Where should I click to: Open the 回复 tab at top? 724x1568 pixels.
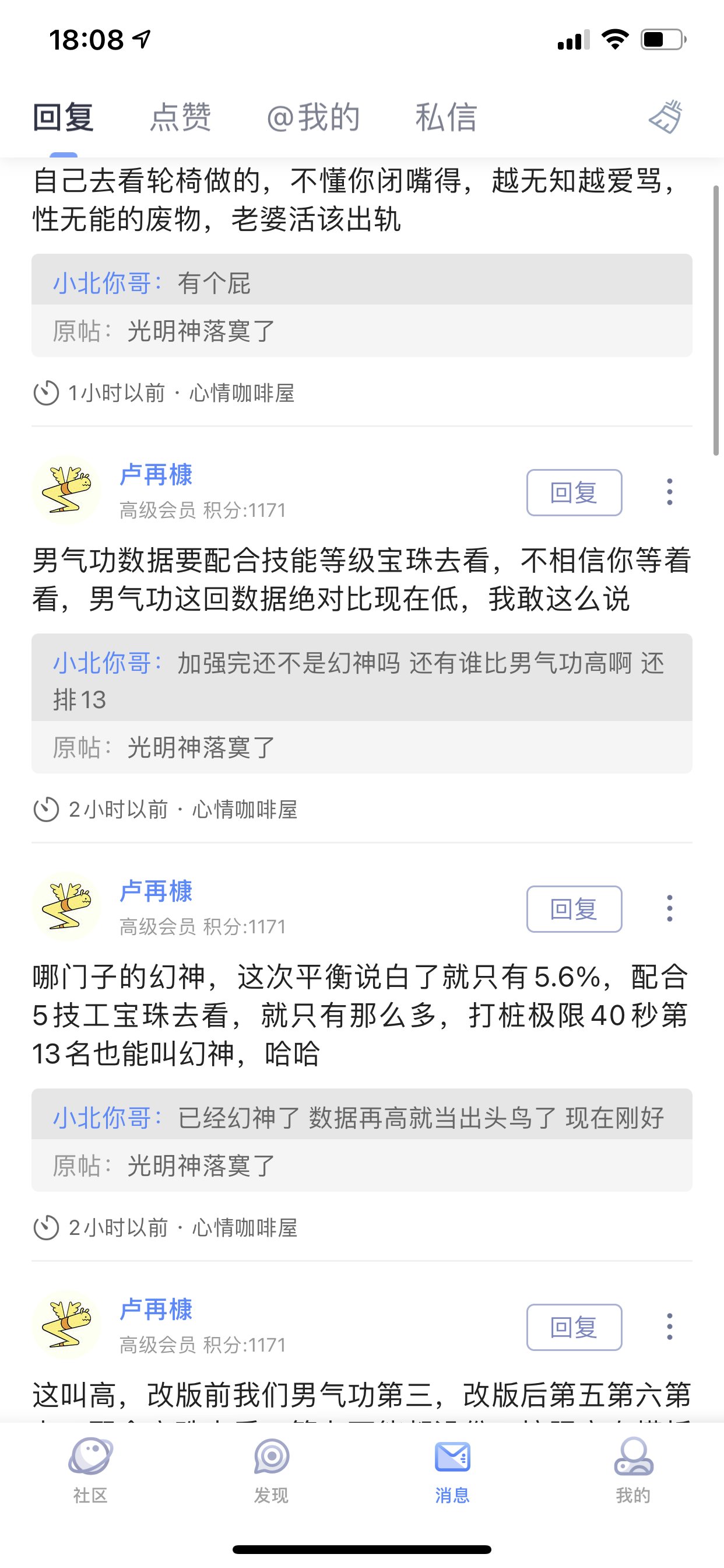[64, 117]
